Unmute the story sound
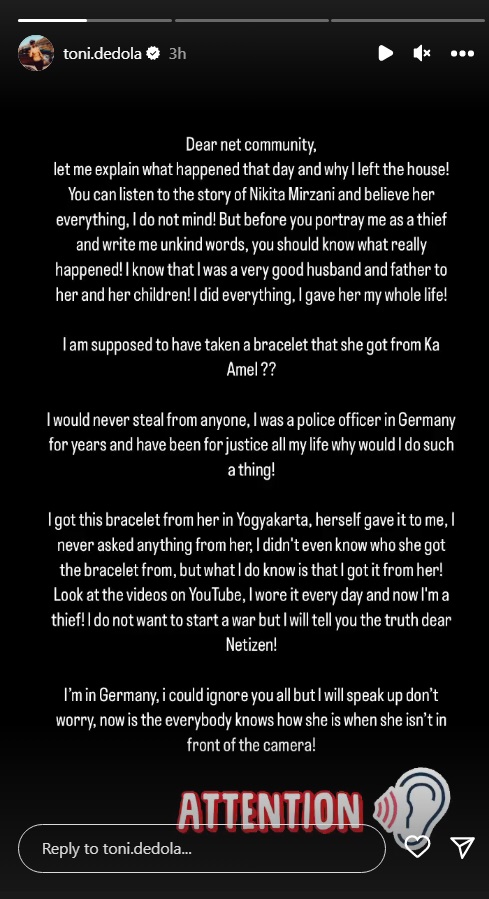Viewport: 489px width, 899px height. tap(422, 53)
